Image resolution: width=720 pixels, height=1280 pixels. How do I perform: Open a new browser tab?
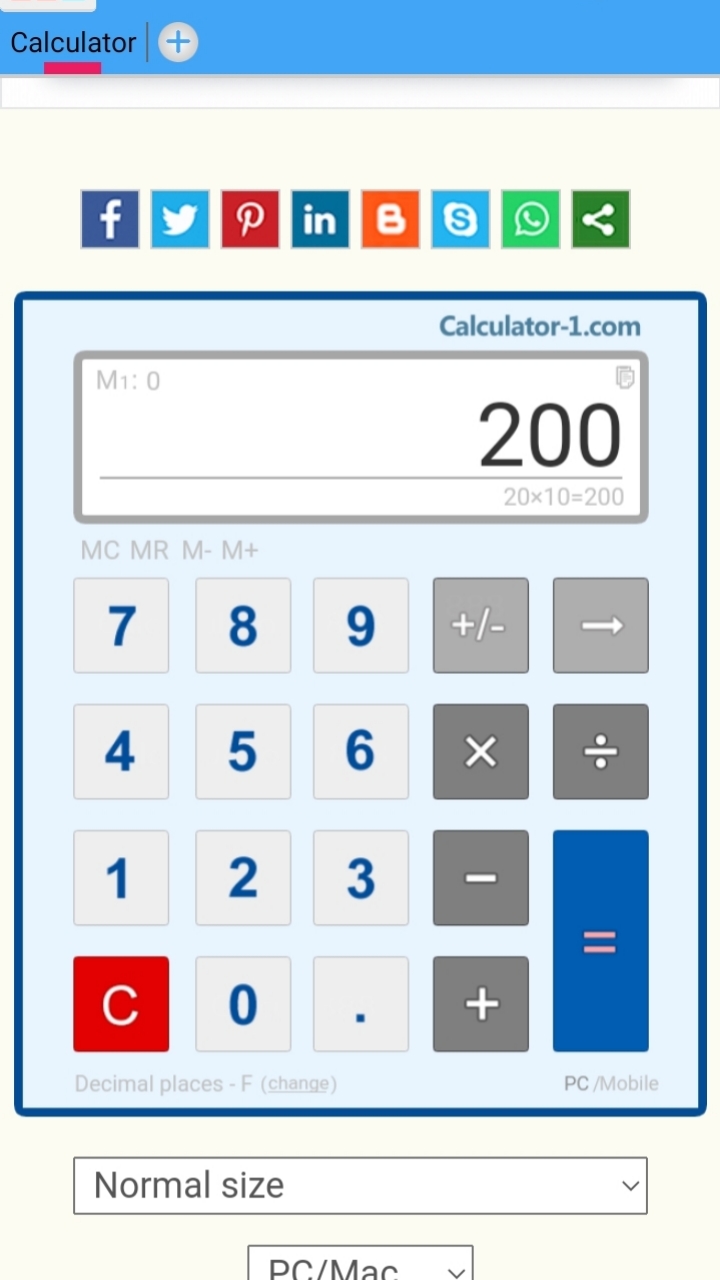coord(177,42)
